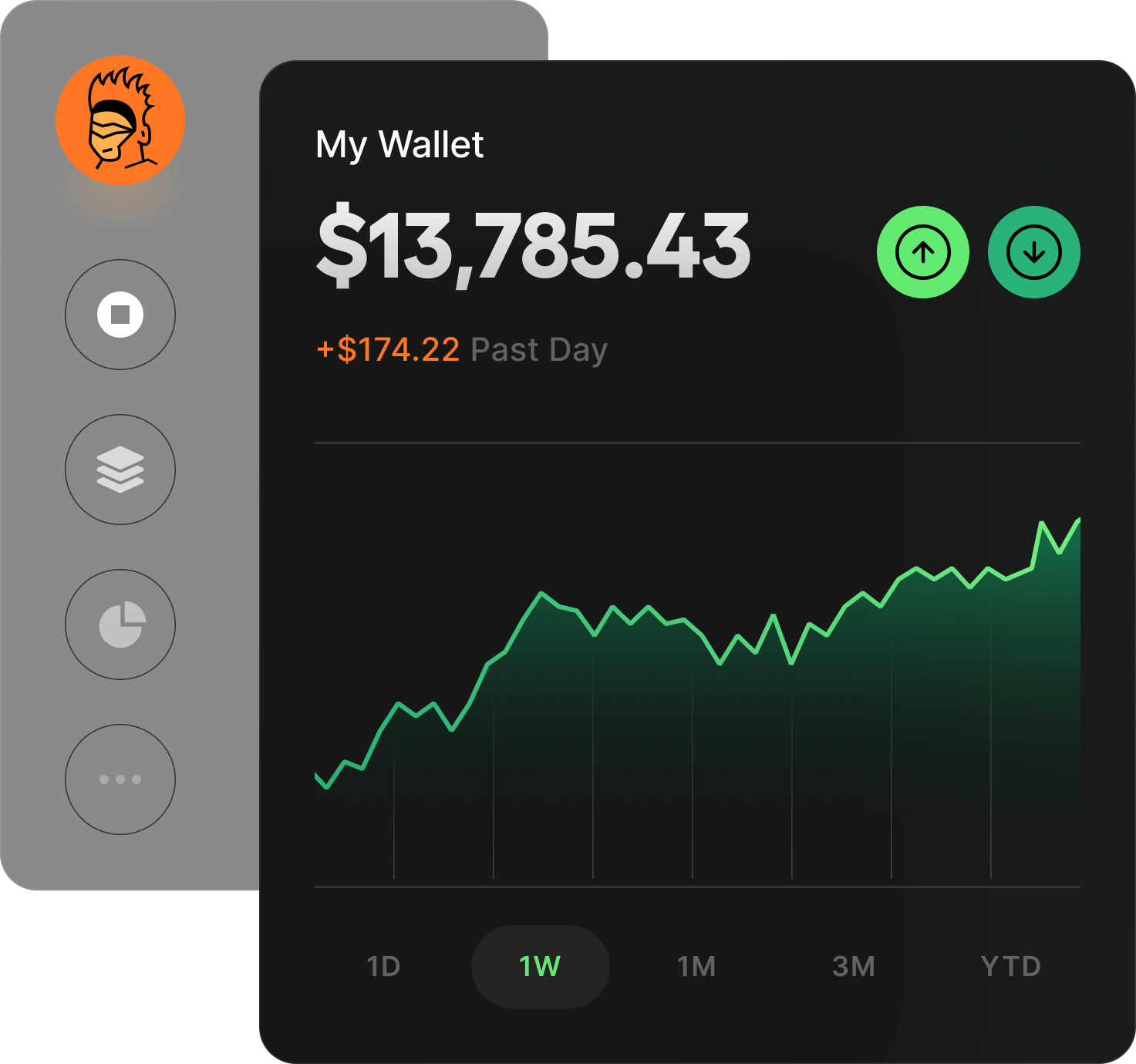Open the pie chart analytics section

coord(120,625)
